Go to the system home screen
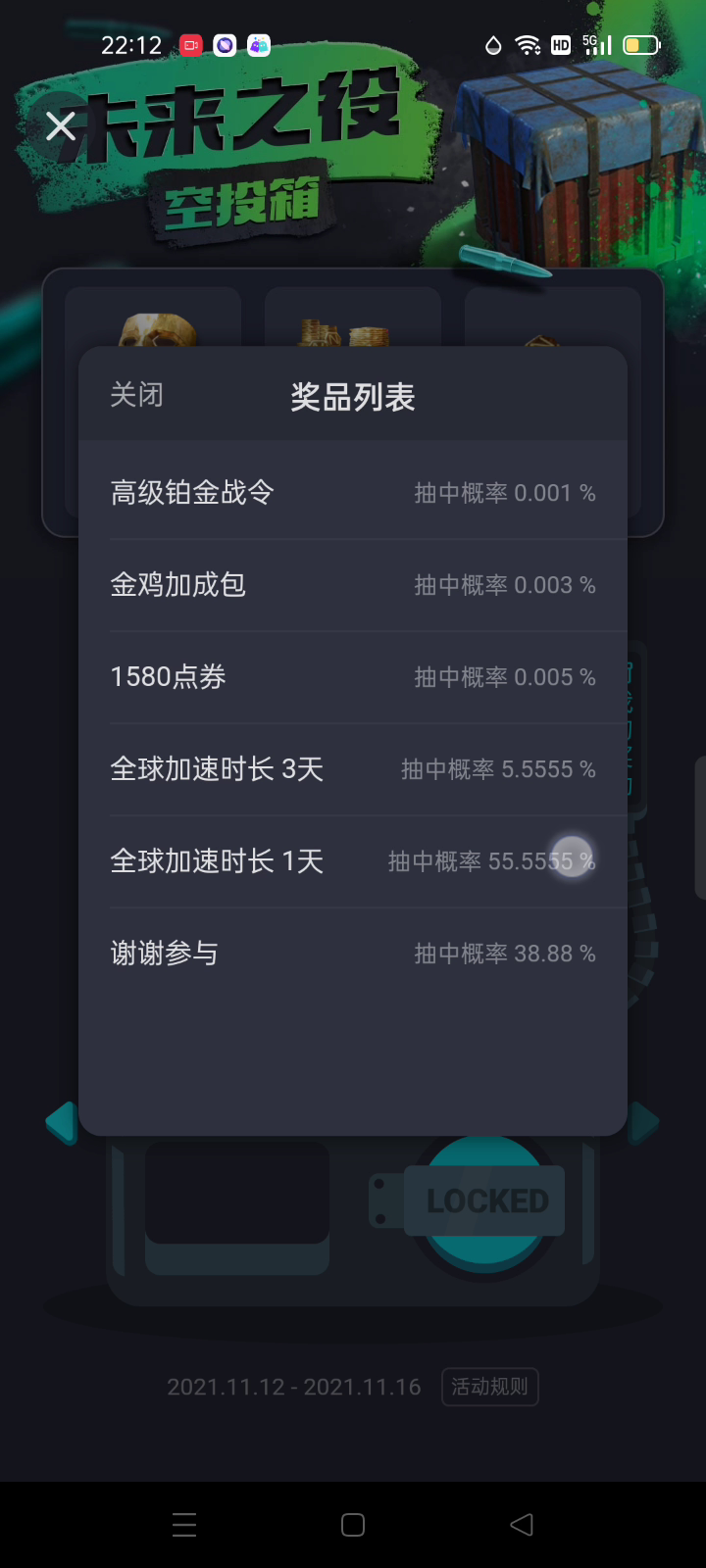Screen dimensions: 706x1568 tap(353, 1524)
